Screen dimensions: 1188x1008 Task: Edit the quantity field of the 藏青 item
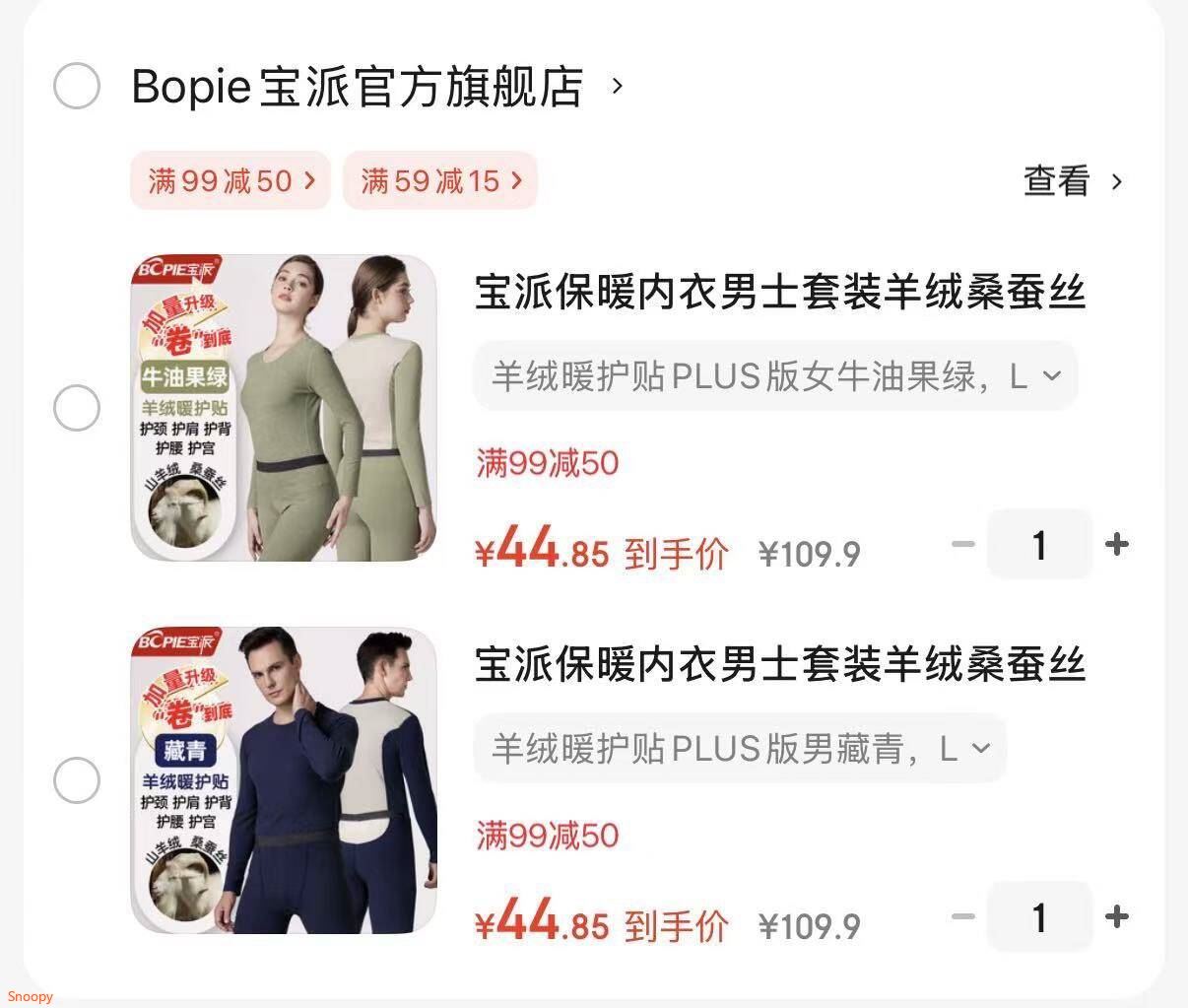[1039, 916]
